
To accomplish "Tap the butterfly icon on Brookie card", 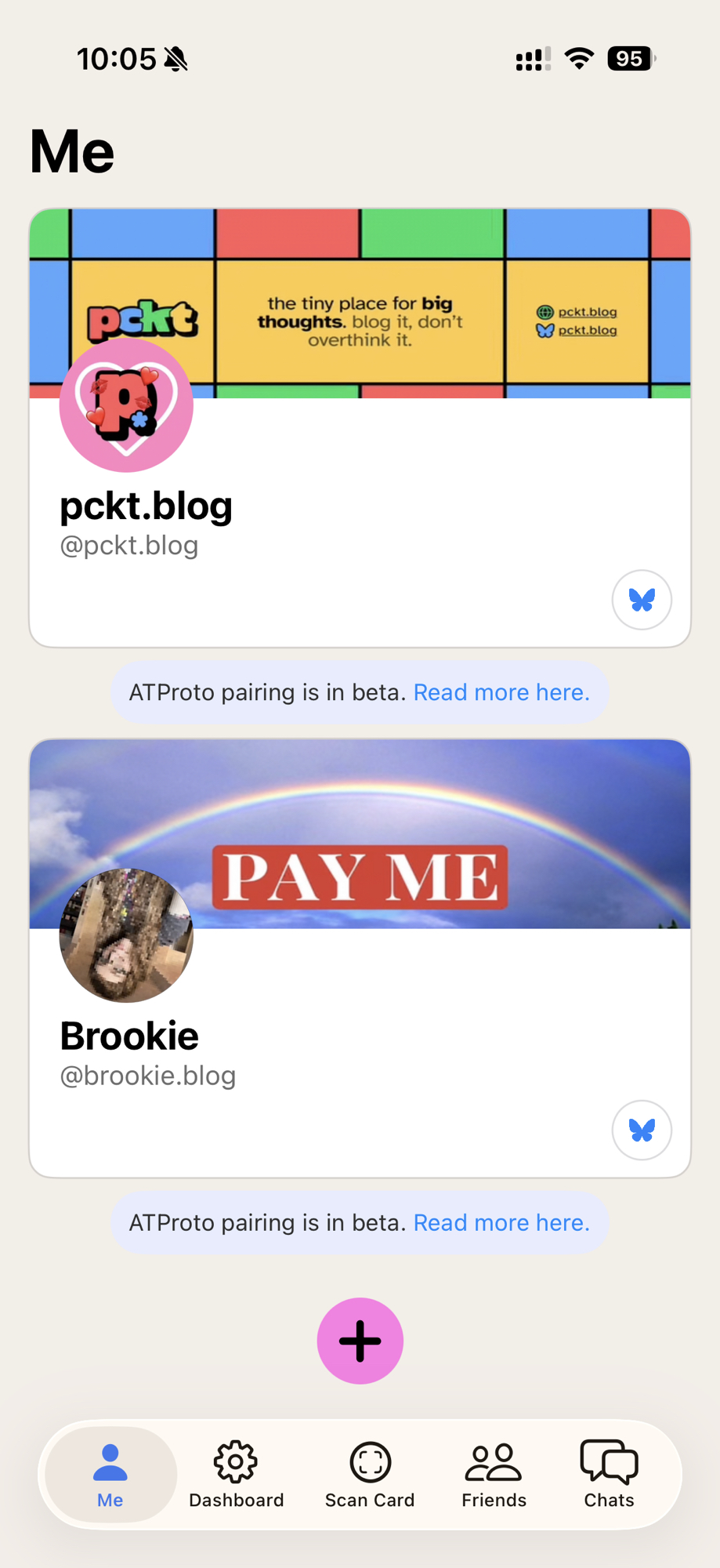I will 642,1130.
